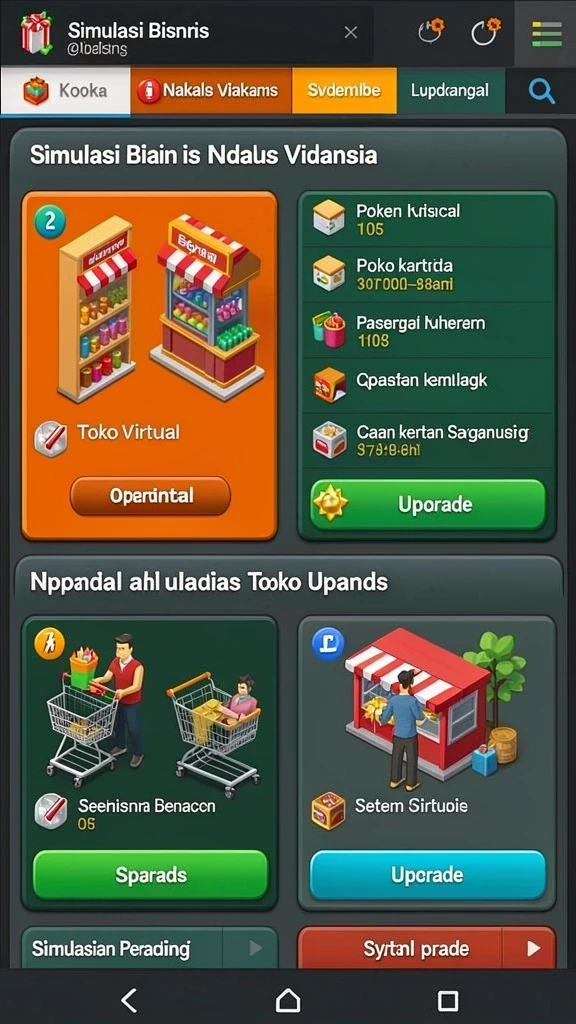Tap the second refresh icon beside the menu

coord(486,31)
